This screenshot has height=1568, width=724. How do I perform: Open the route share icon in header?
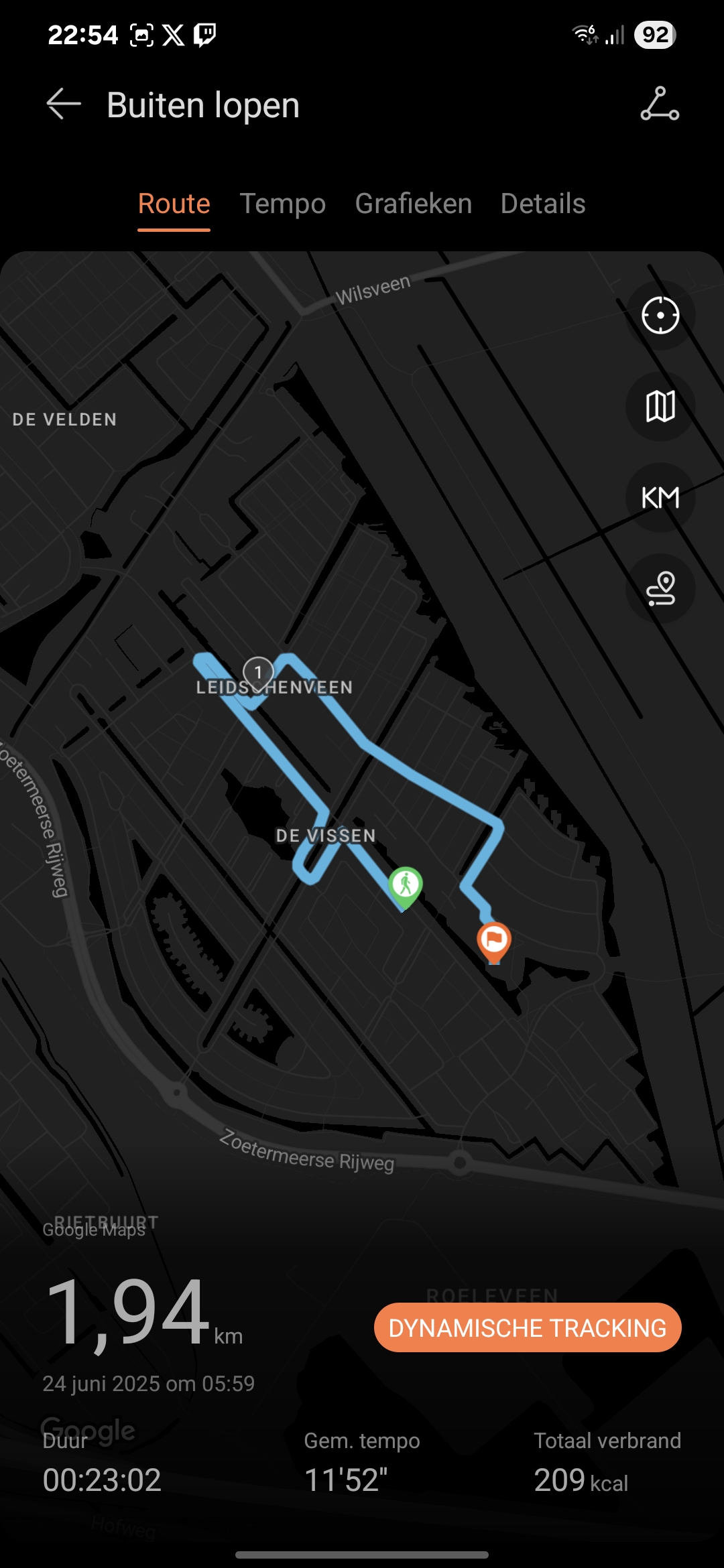pos(660,104)
